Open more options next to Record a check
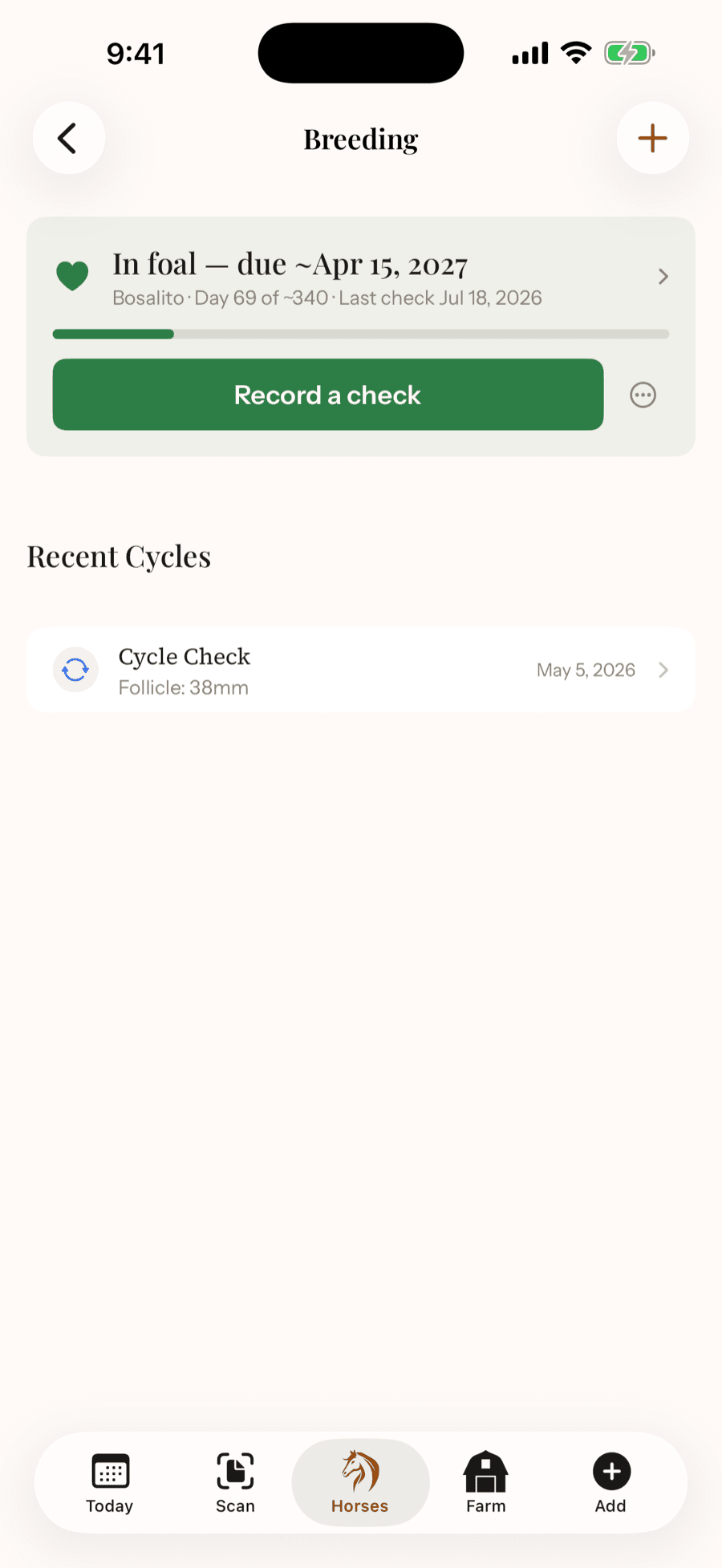 [643, 395]
